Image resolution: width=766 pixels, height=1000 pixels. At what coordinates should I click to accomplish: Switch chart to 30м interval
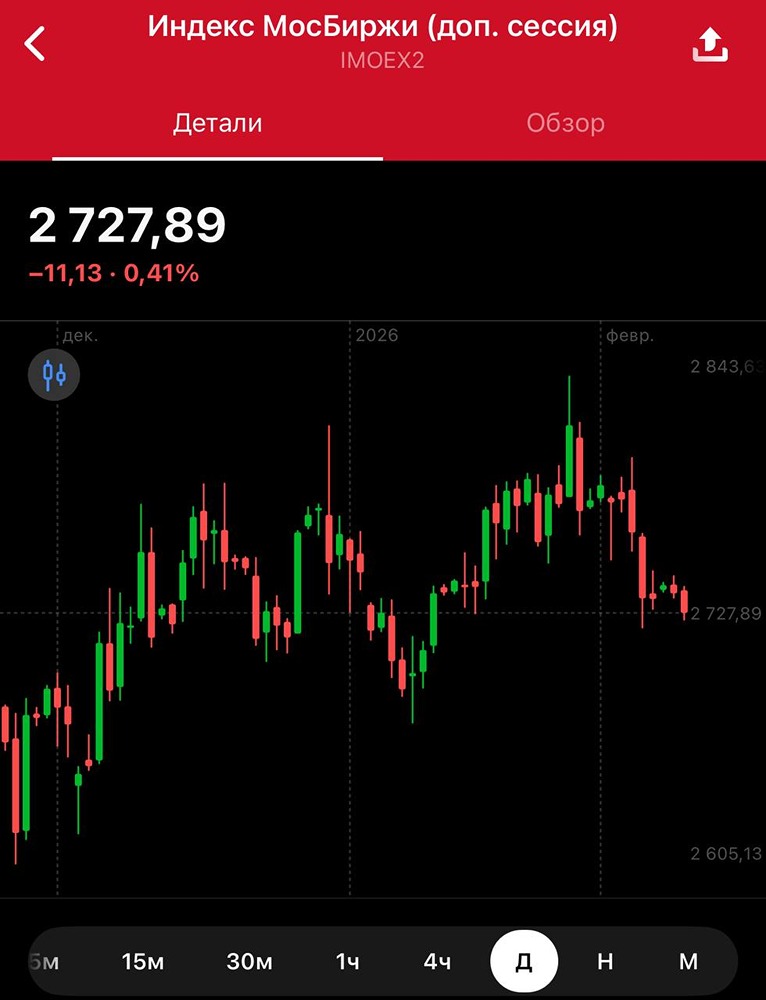coord(249,962)
